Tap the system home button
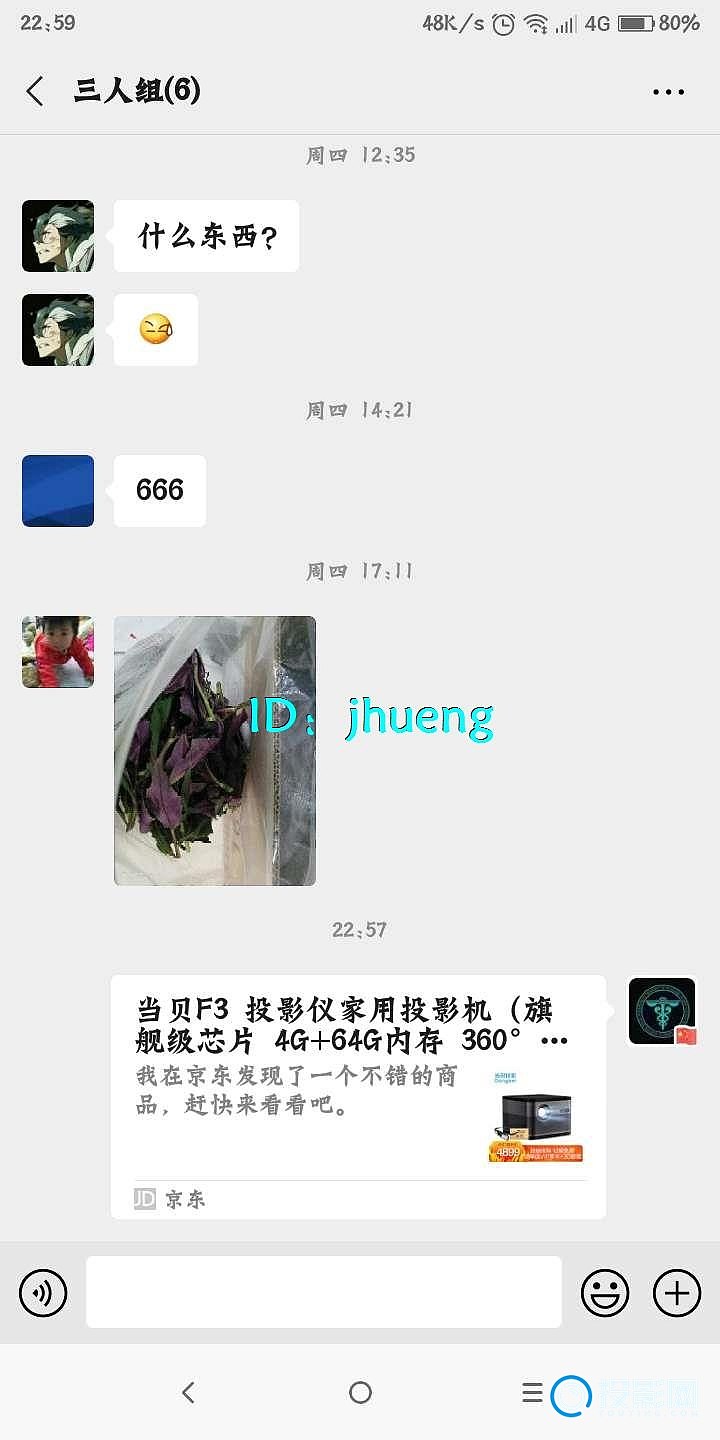Screen dimensions: 720x1440 360,1392
